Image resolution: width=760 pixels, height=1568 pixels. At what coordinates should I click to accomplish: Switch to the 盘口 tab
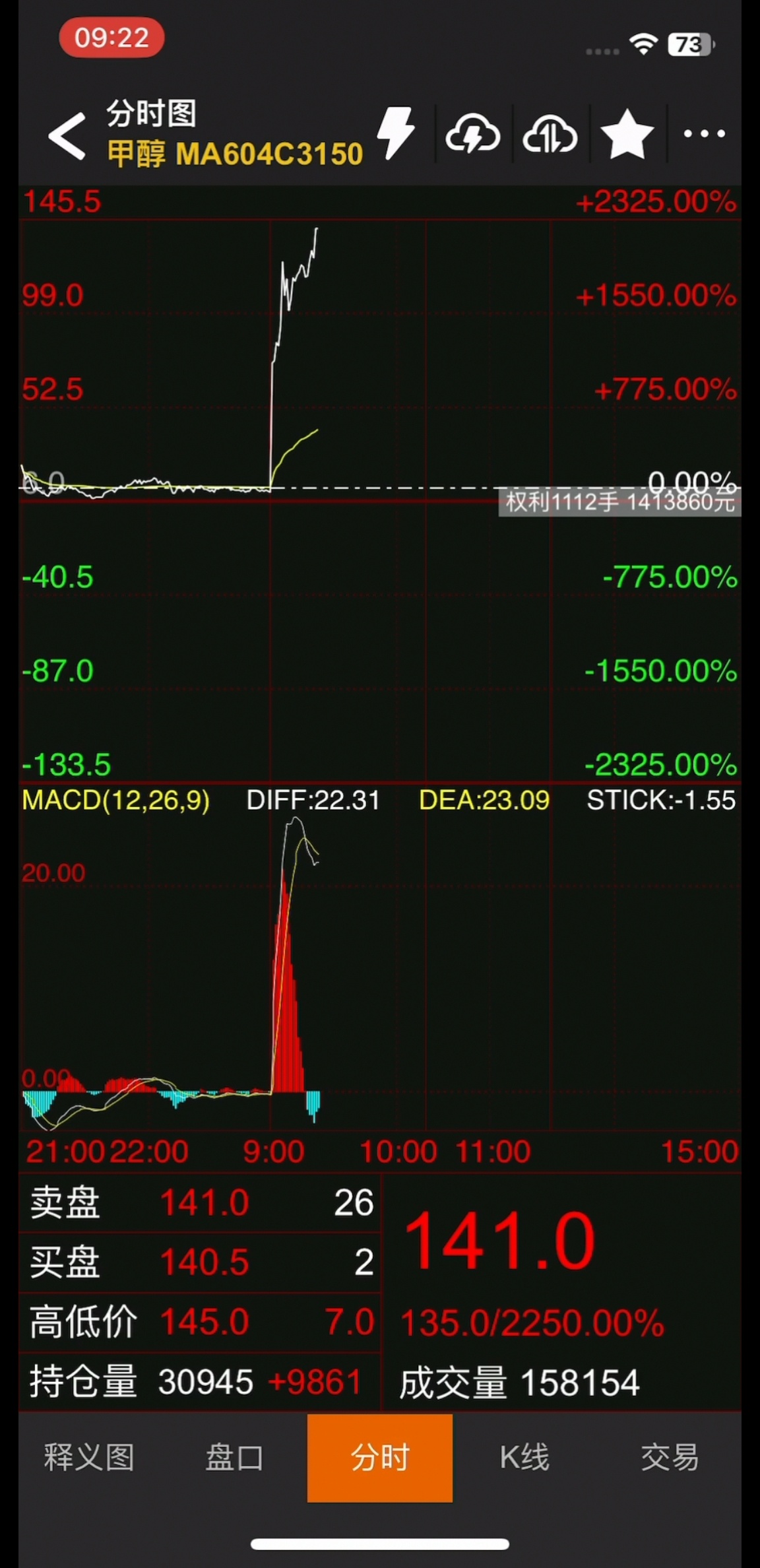[234, 1457]
